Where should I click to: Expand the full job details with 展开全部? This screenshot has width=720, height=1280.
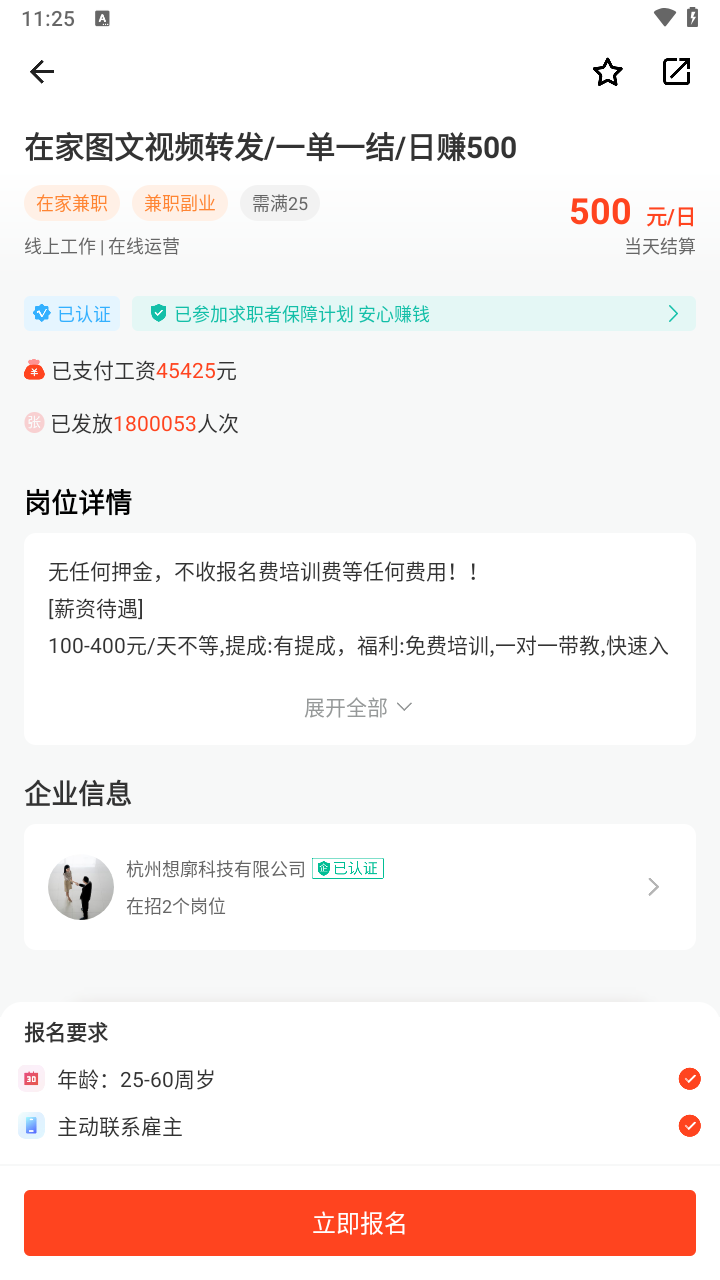(x=359, y=708)
